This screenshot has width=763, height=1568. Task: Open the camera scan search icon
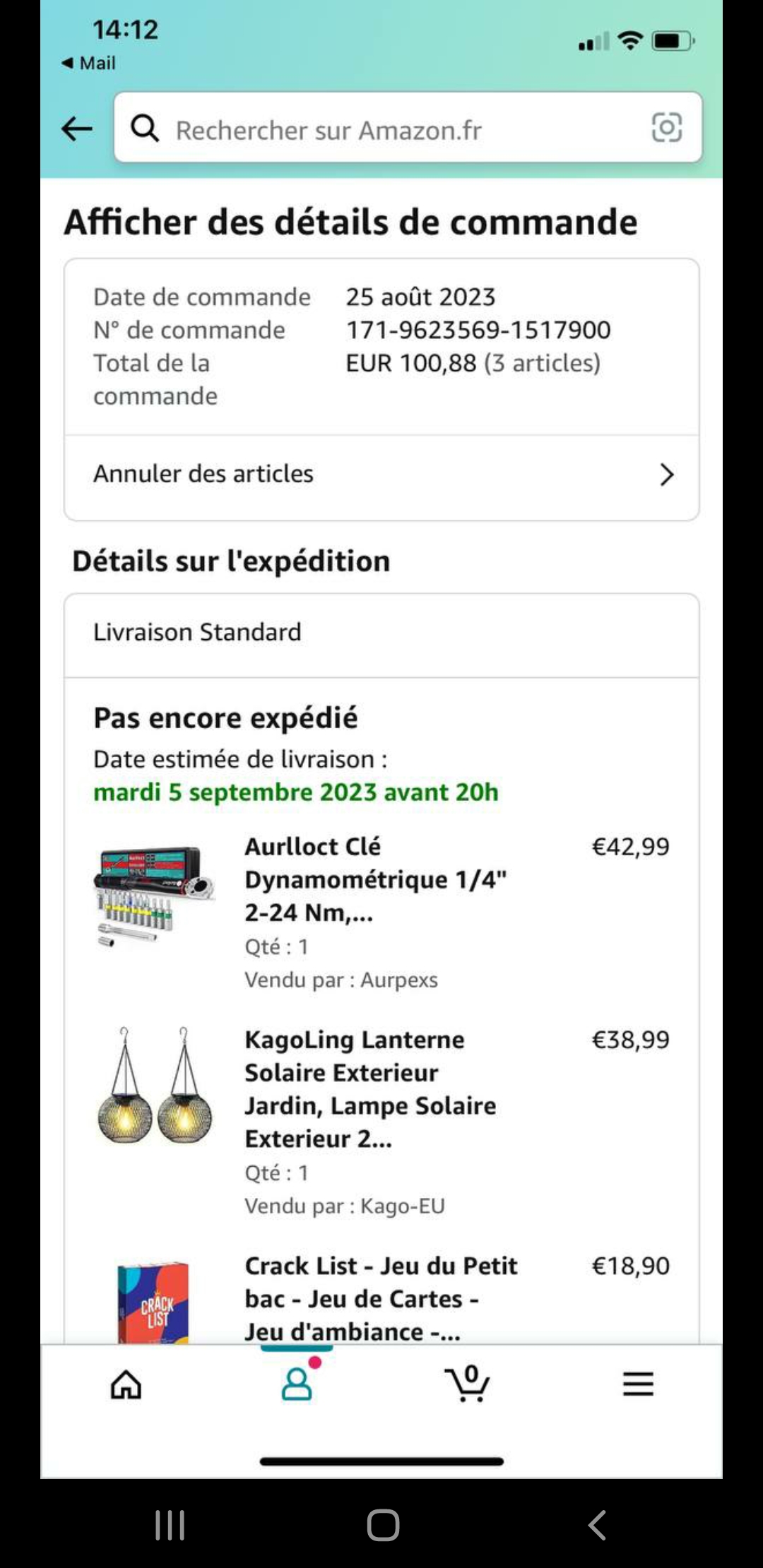666,128
